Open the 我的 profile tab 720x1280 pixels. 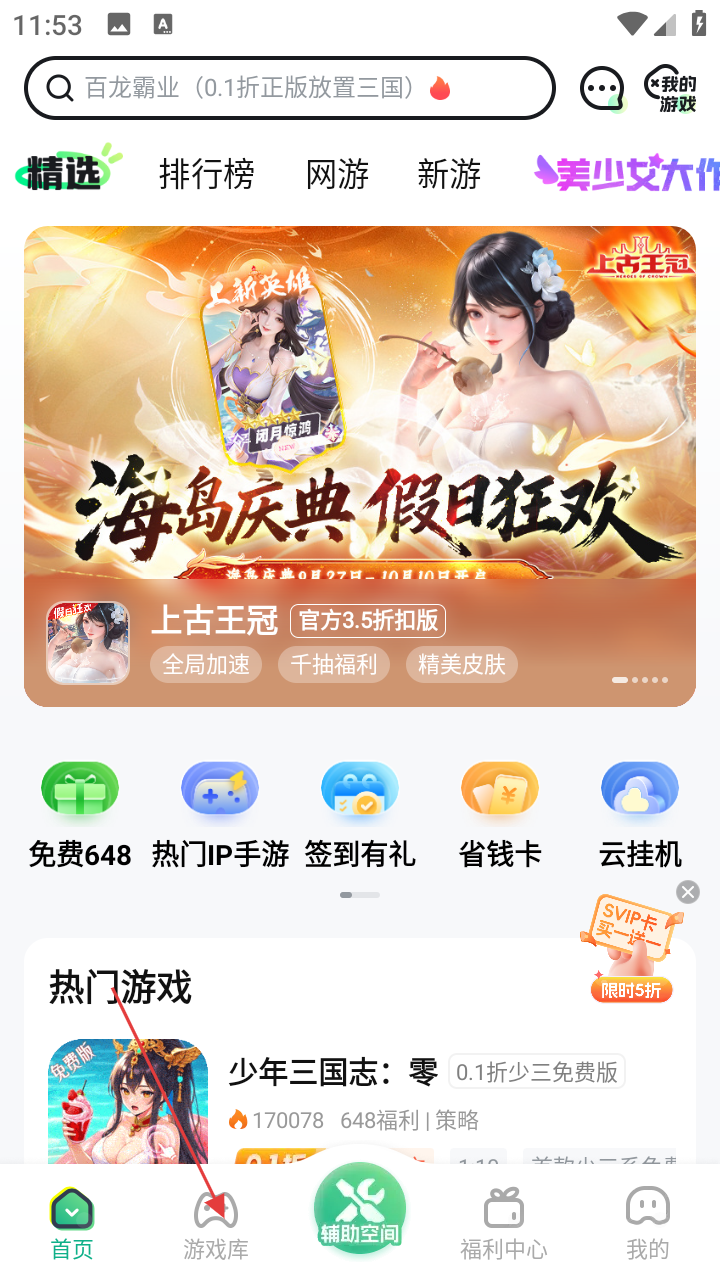click(x=647, y=1225)
